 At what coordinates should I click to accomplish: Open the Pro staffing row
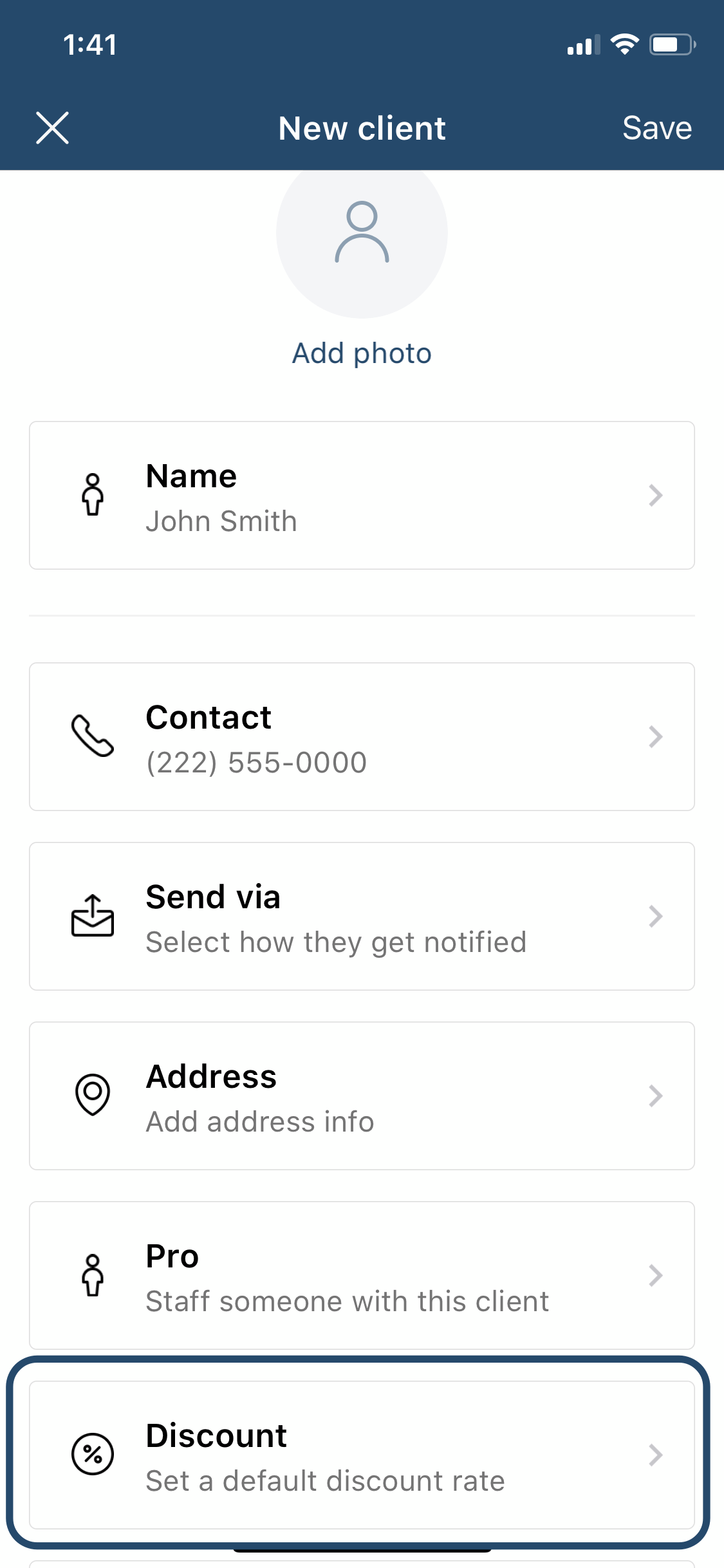pos(362,1275)
